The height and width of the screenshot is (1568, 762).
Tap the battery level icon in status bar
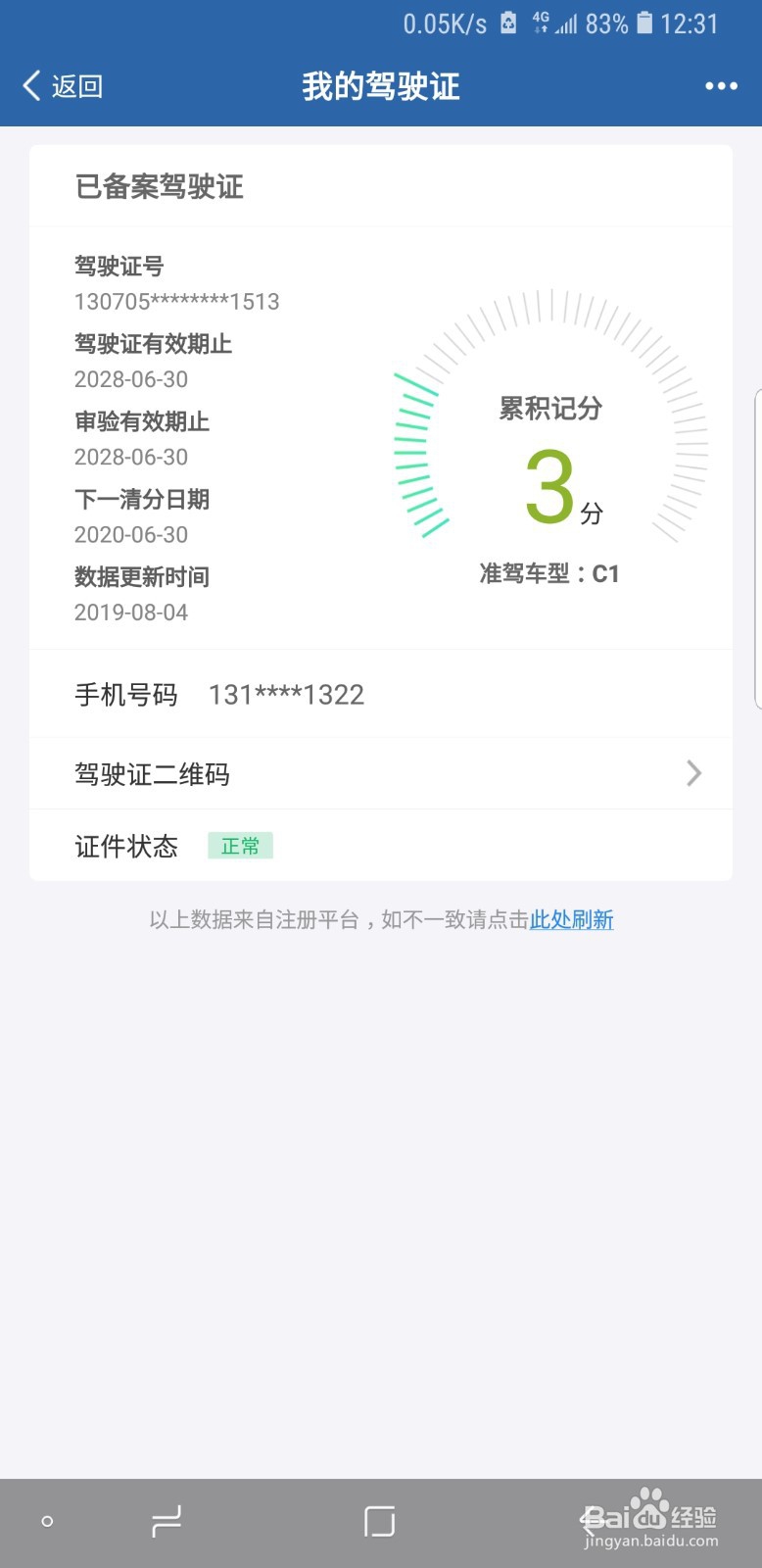pos(646,22)
